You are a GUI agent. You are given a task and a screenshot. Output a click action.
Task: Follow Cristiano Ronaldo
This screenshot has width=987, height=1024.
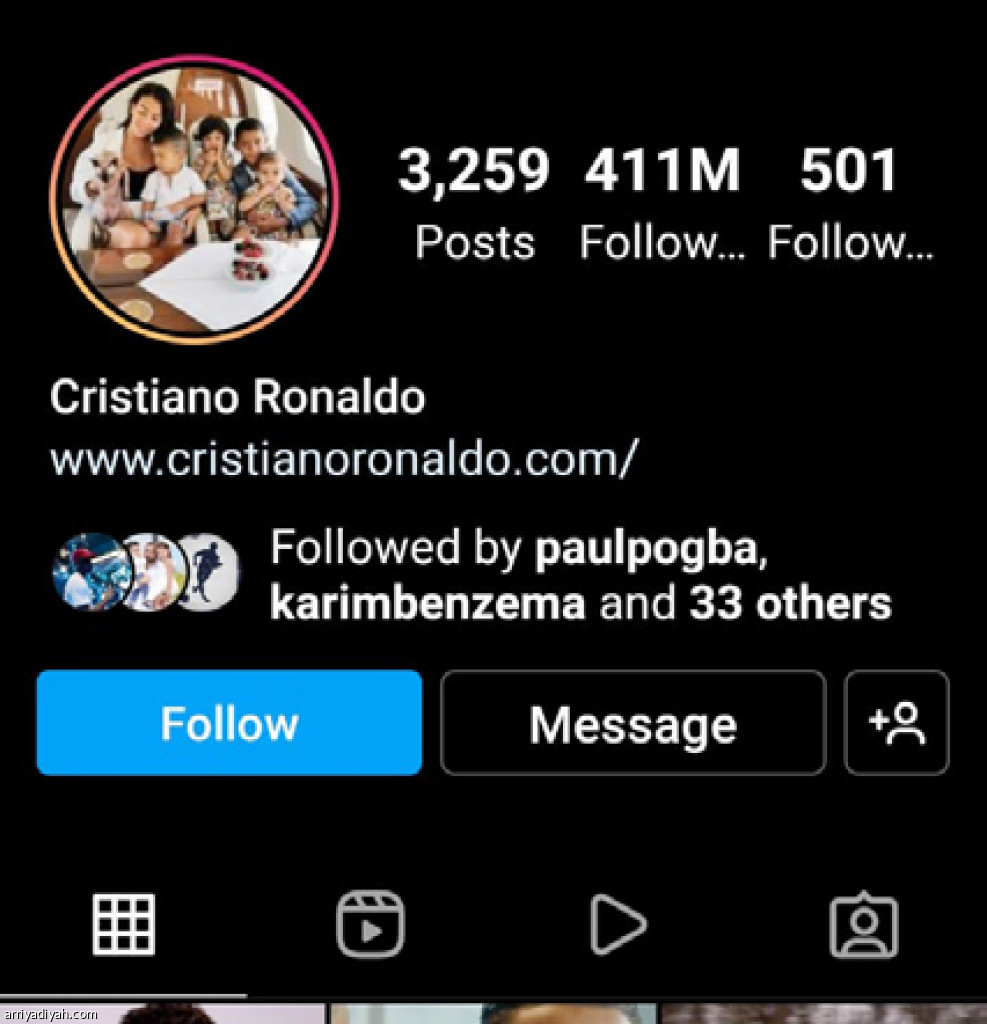(229, 723)
